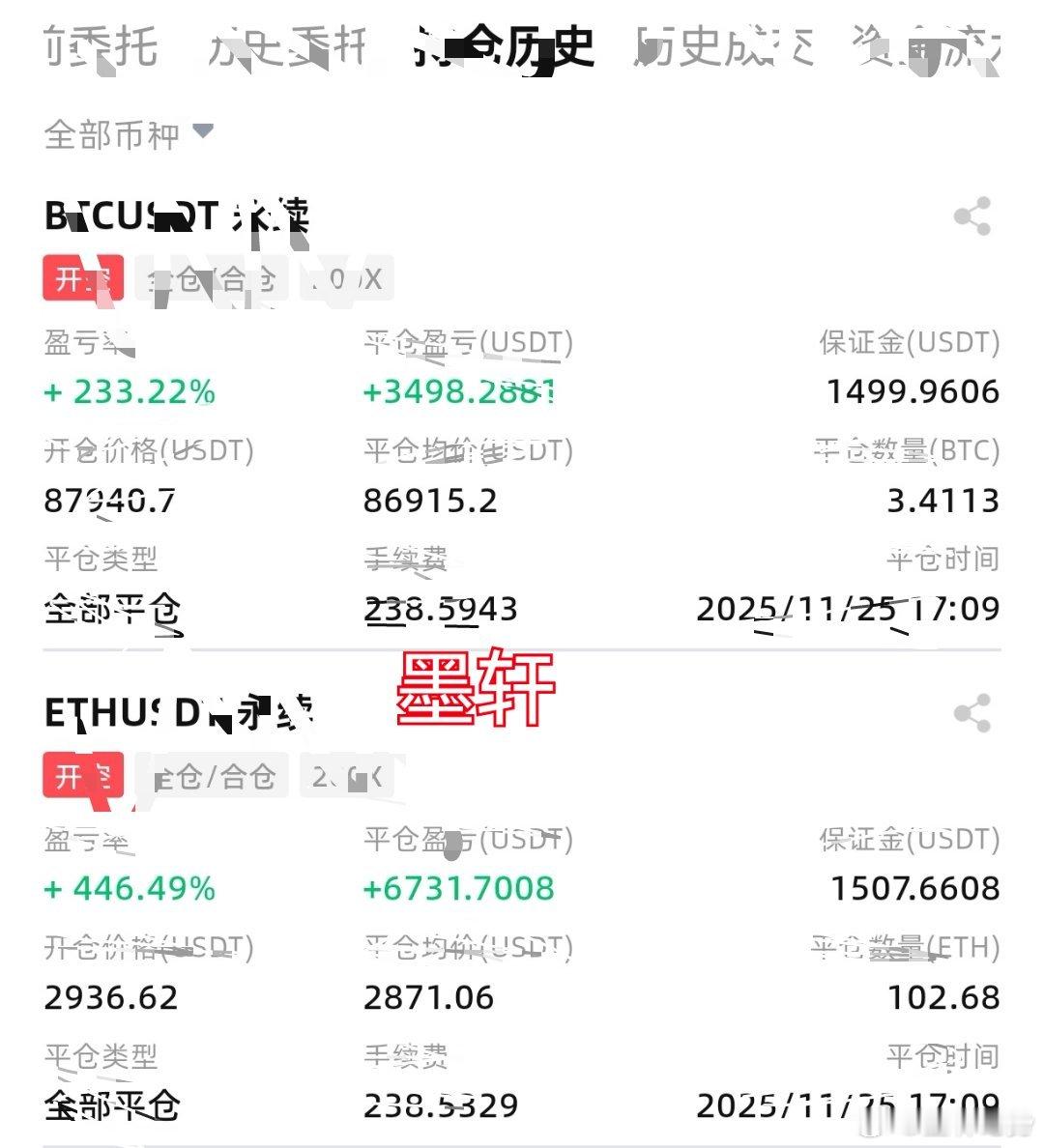Open the first order tab on the left
This screenshot has width=1044, height=1148.
(97, 46)
